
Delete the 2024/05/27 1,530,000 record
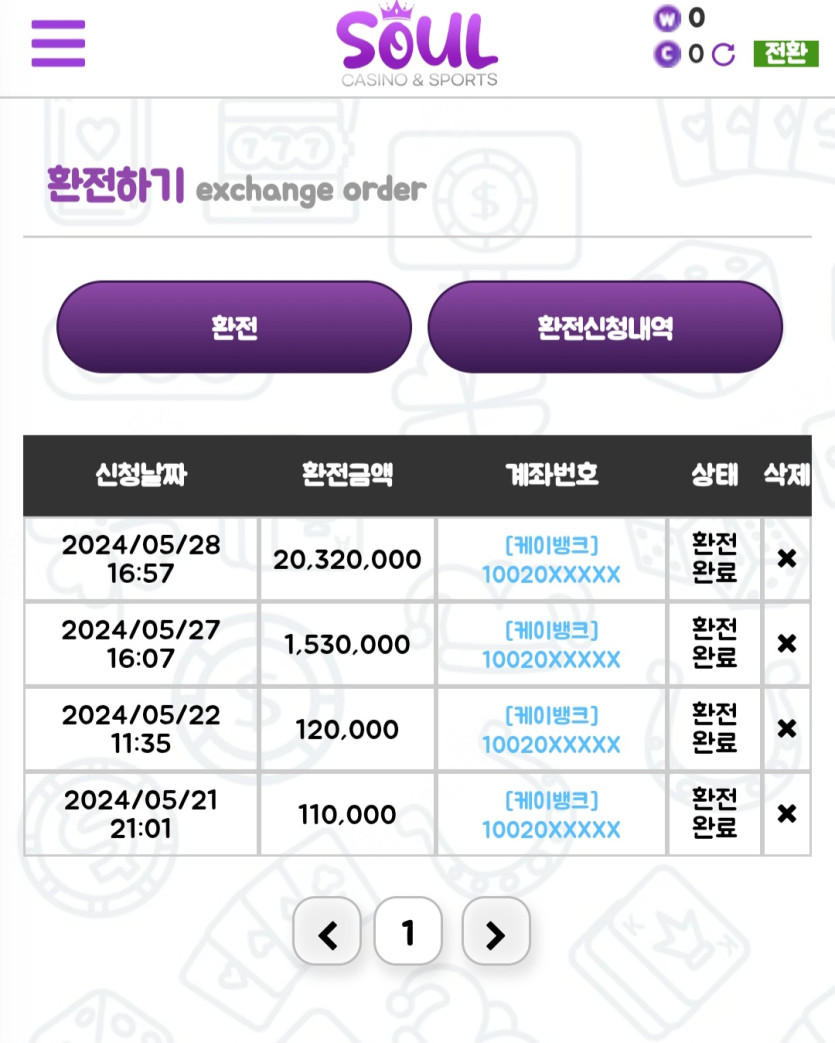[787, 644]
